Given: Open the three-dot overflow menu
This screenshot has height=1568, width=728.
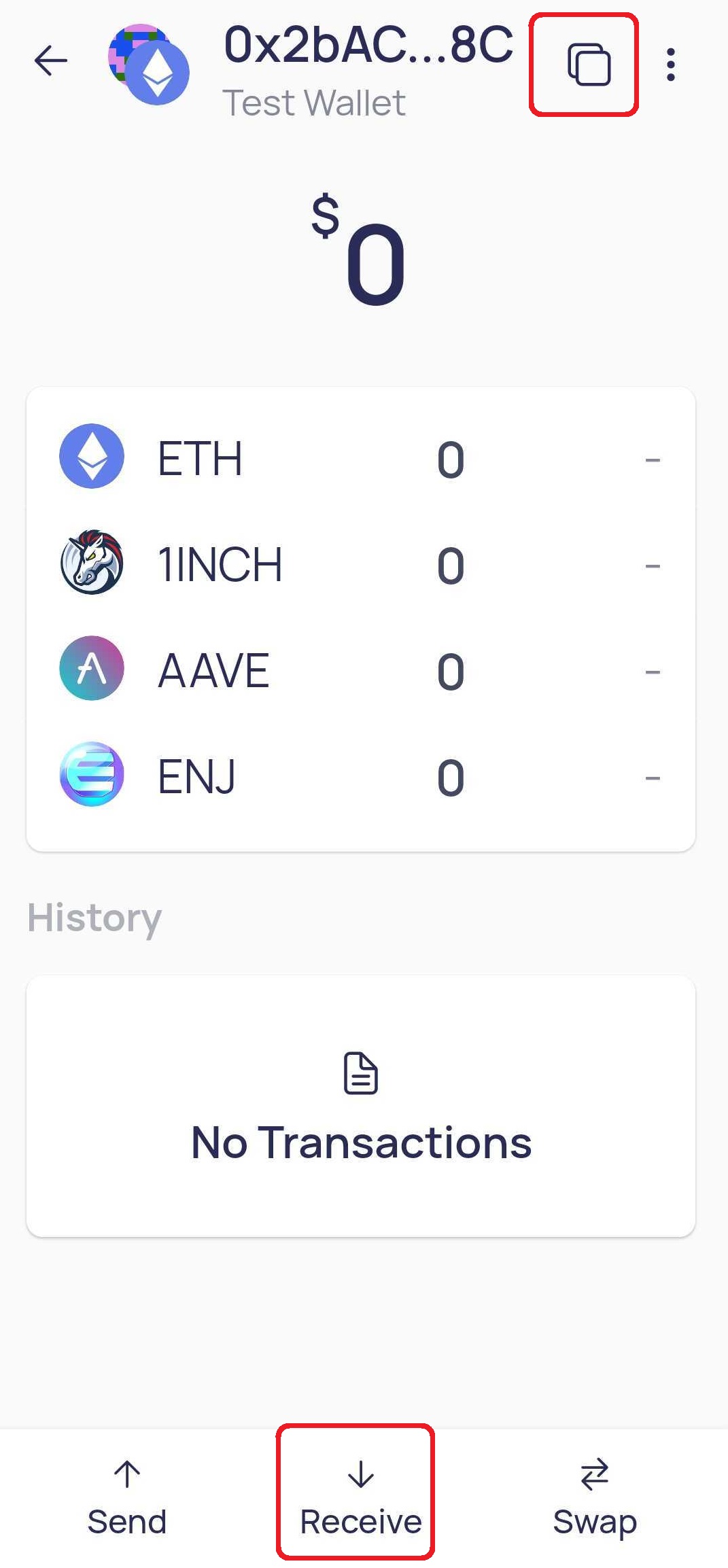Looking at the screenshot, I should [670, 65].
